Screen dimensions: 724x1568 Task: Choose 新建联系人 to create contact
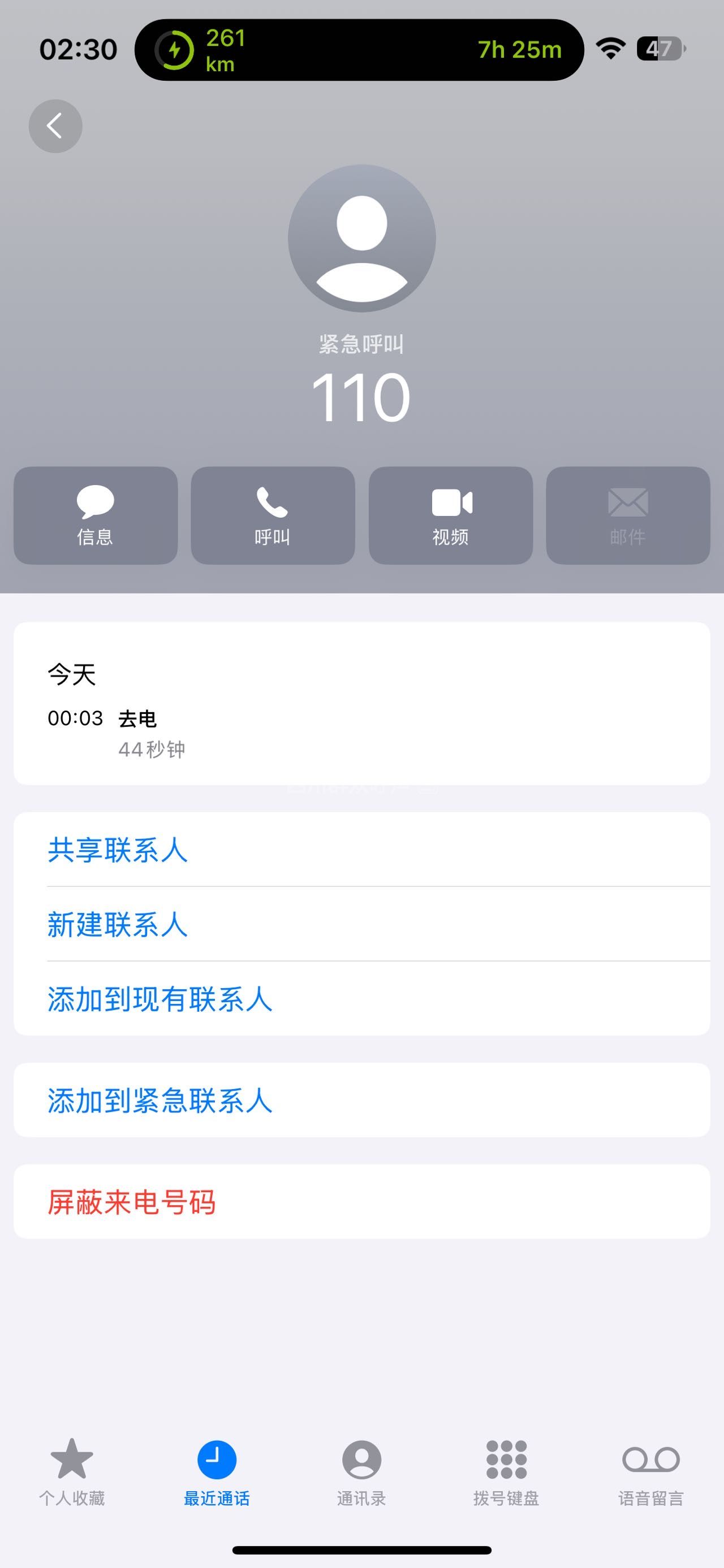point(118,924)
